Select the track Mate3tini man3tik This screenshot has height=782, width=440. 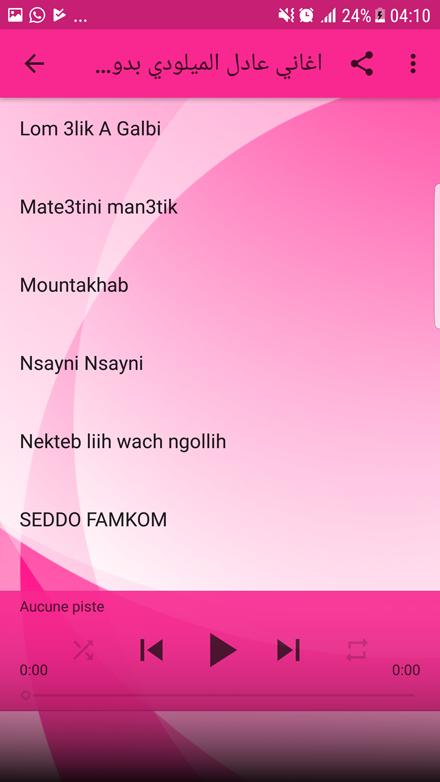(x=220, y=207)
